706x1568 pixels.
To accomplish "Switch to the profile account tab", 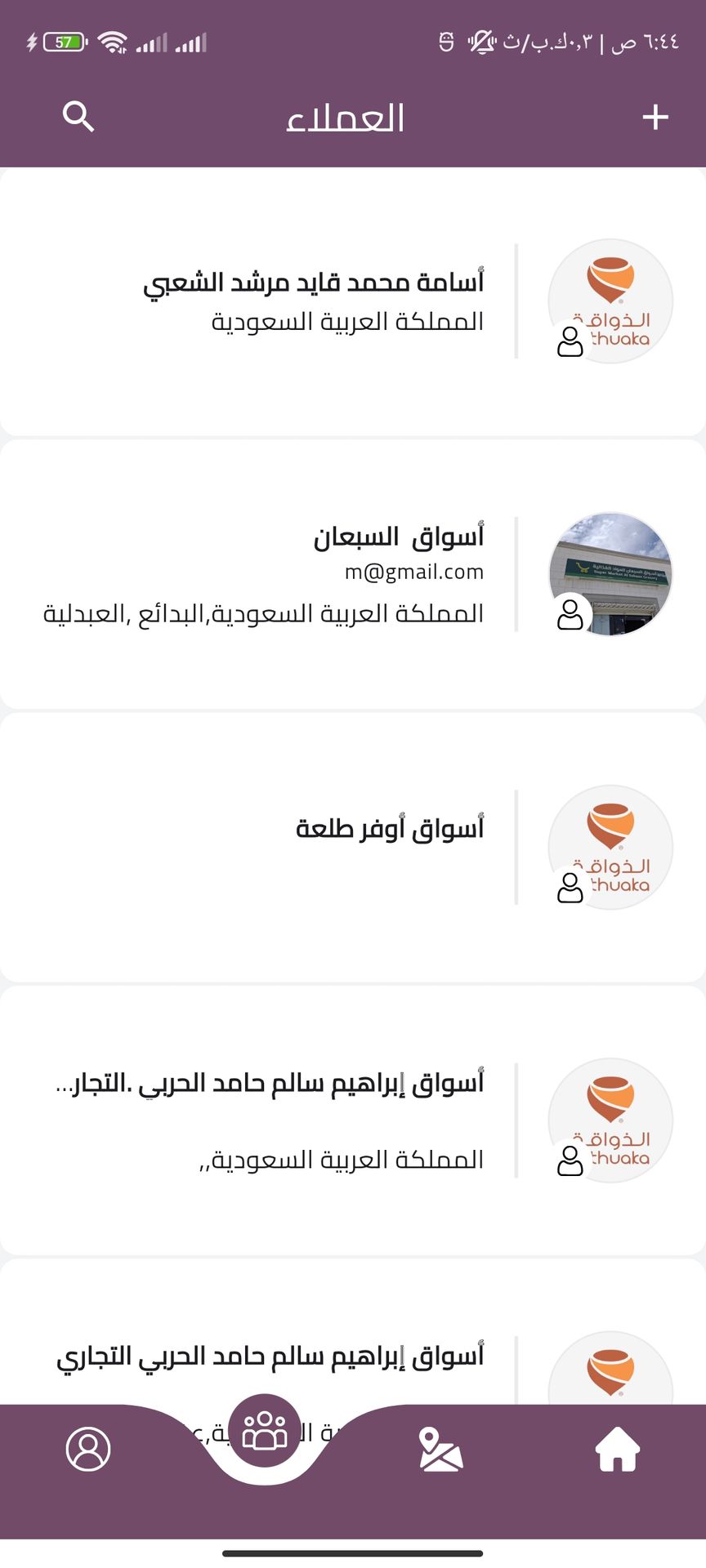I will click(x=88, y=1449).
